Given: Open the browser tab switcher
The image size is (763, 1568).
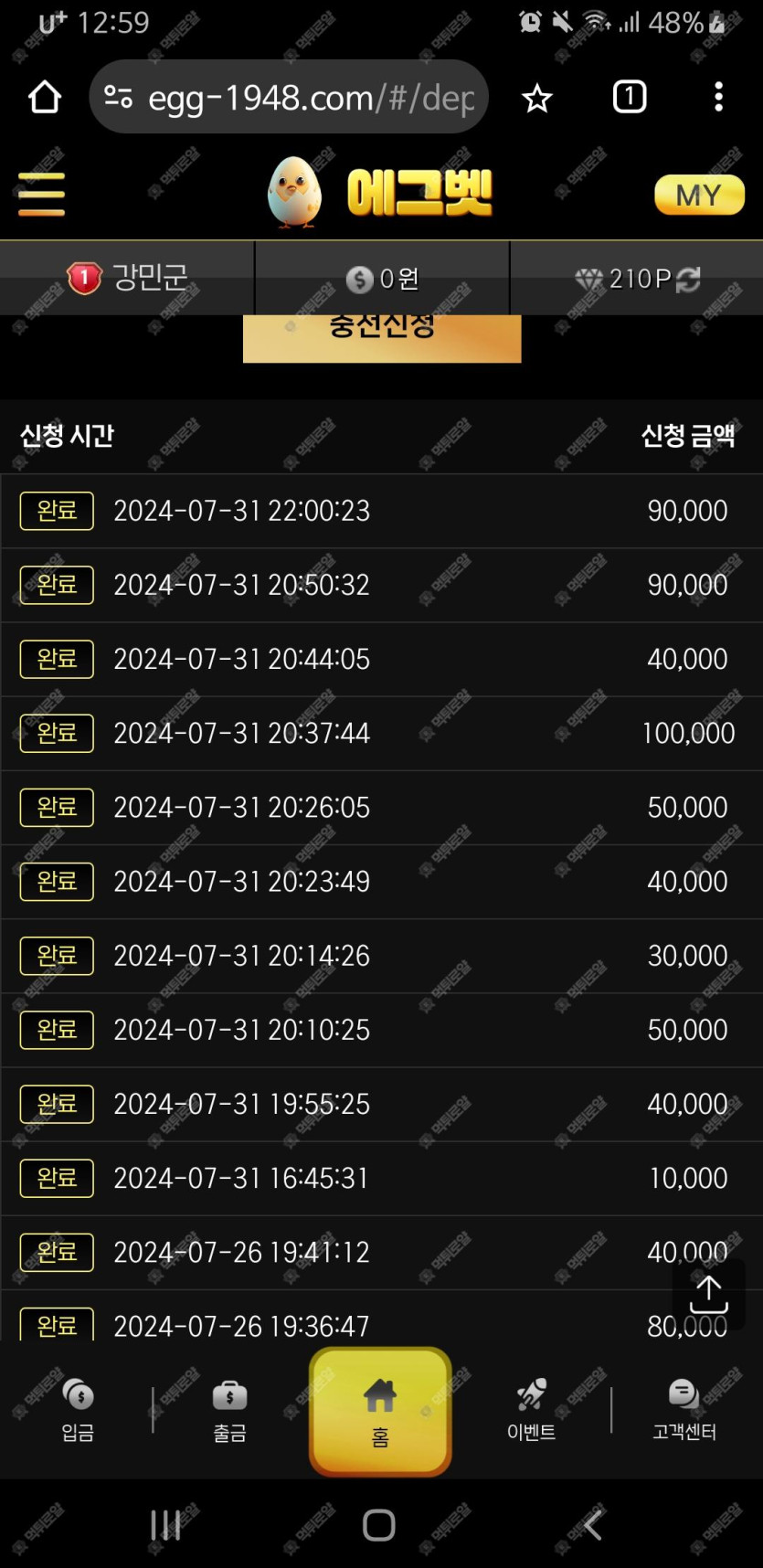Looking at the screenshot, I should (630, 97).
